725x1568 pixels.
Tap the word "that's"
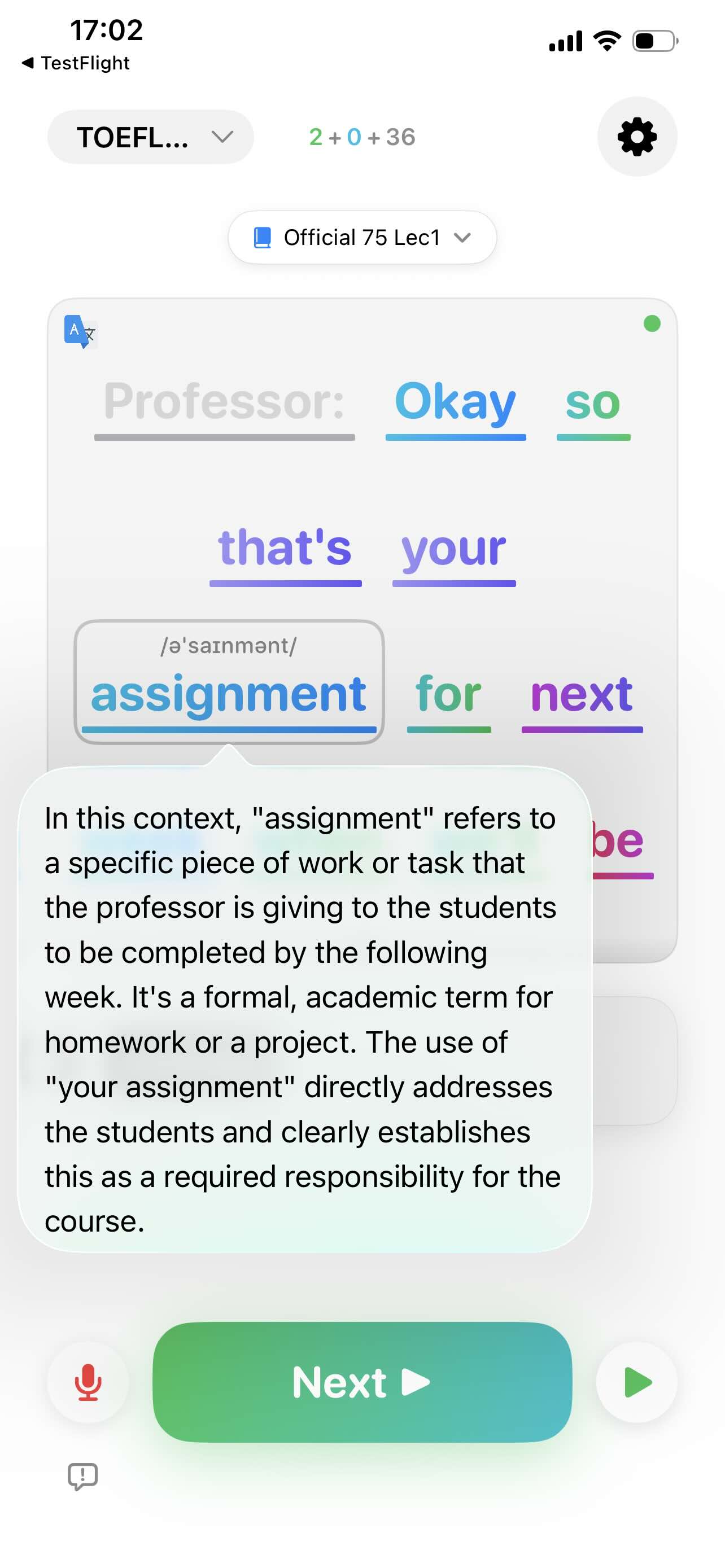285,548
